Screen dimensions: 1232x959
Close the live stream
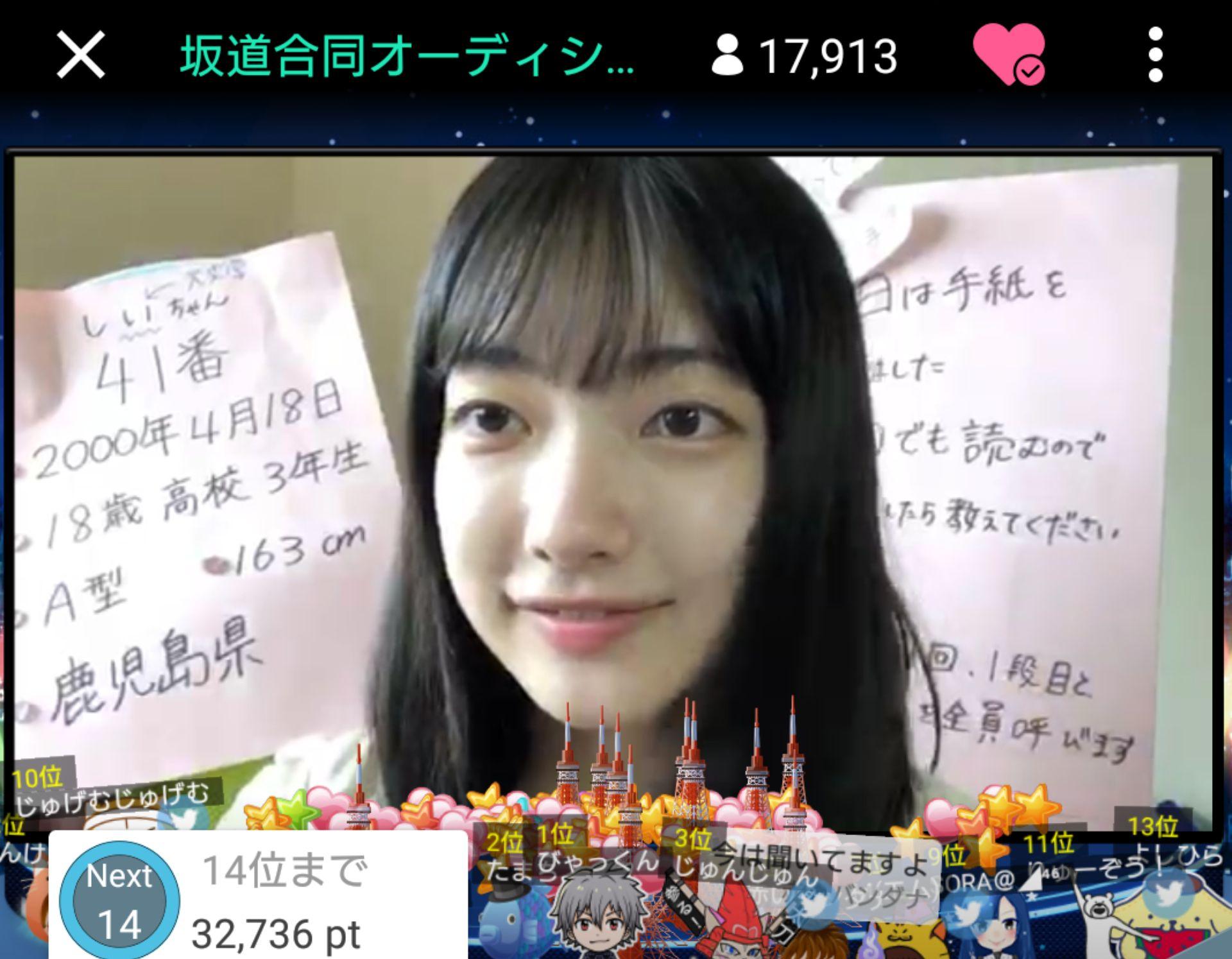pos(81,55)
